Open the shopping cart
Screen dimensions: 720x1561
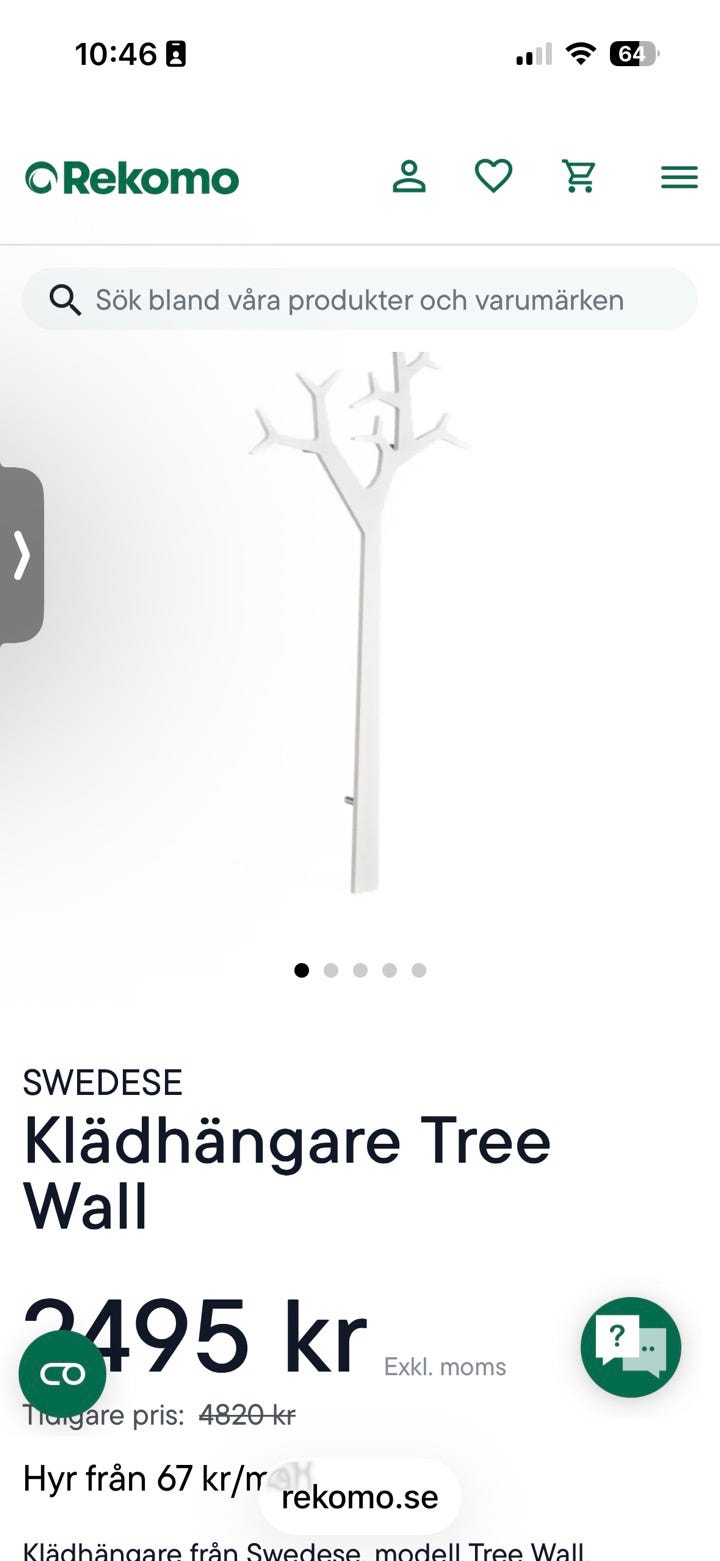[579, 177]
